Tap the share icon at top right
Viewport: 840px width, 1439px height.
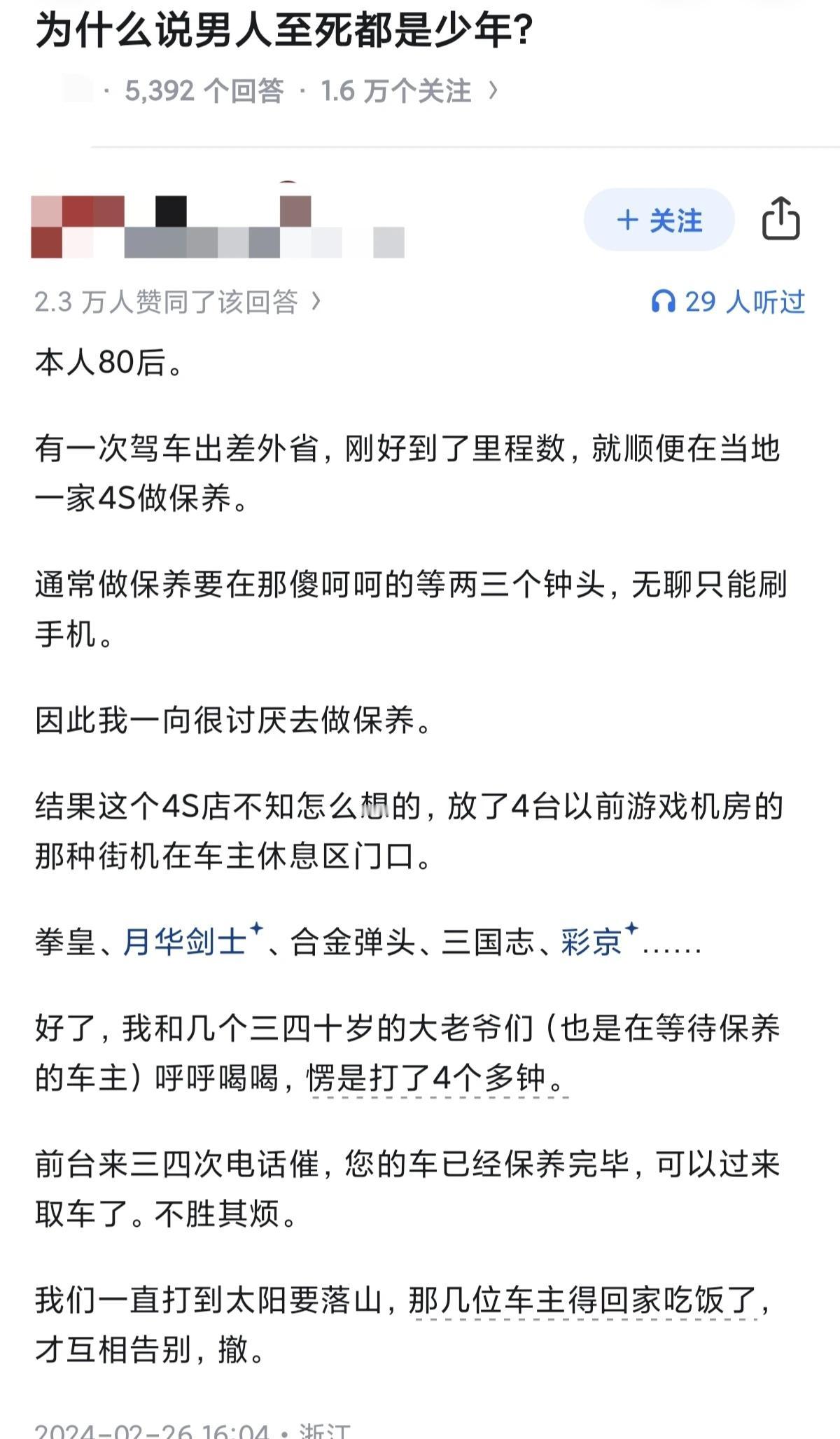(782, 219)
